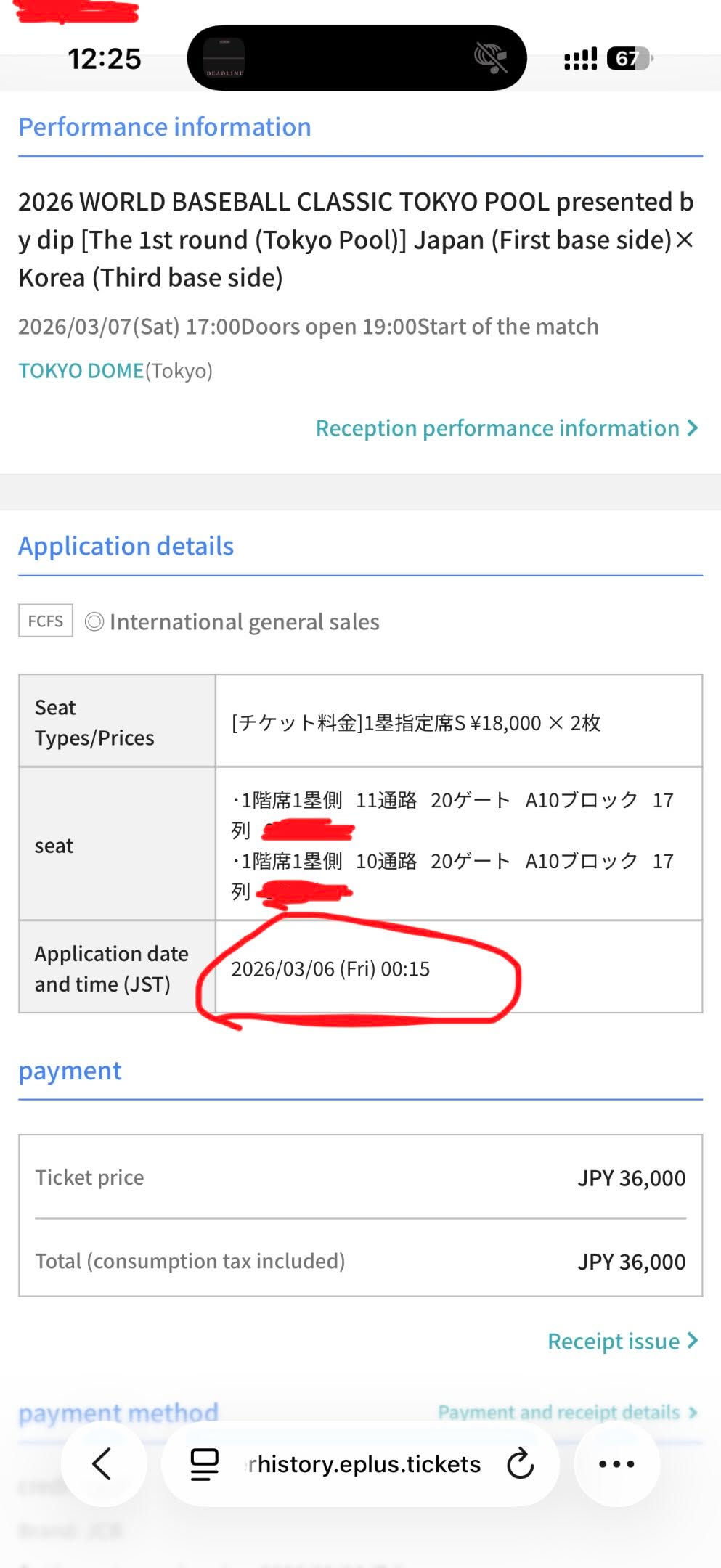Tap the FCFS badge

click(44, 621)
